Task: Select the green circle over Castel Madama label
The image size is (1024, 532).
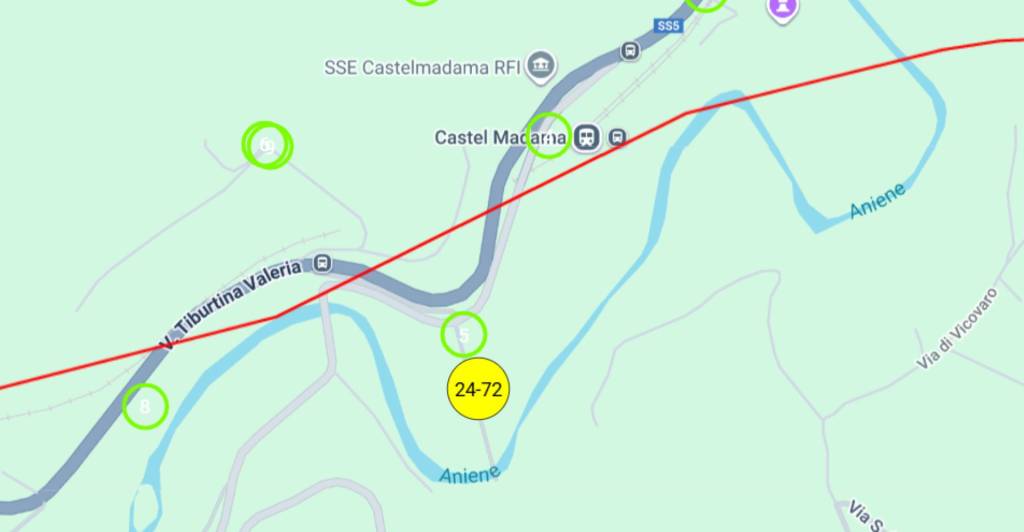Action: coord(548,135)
